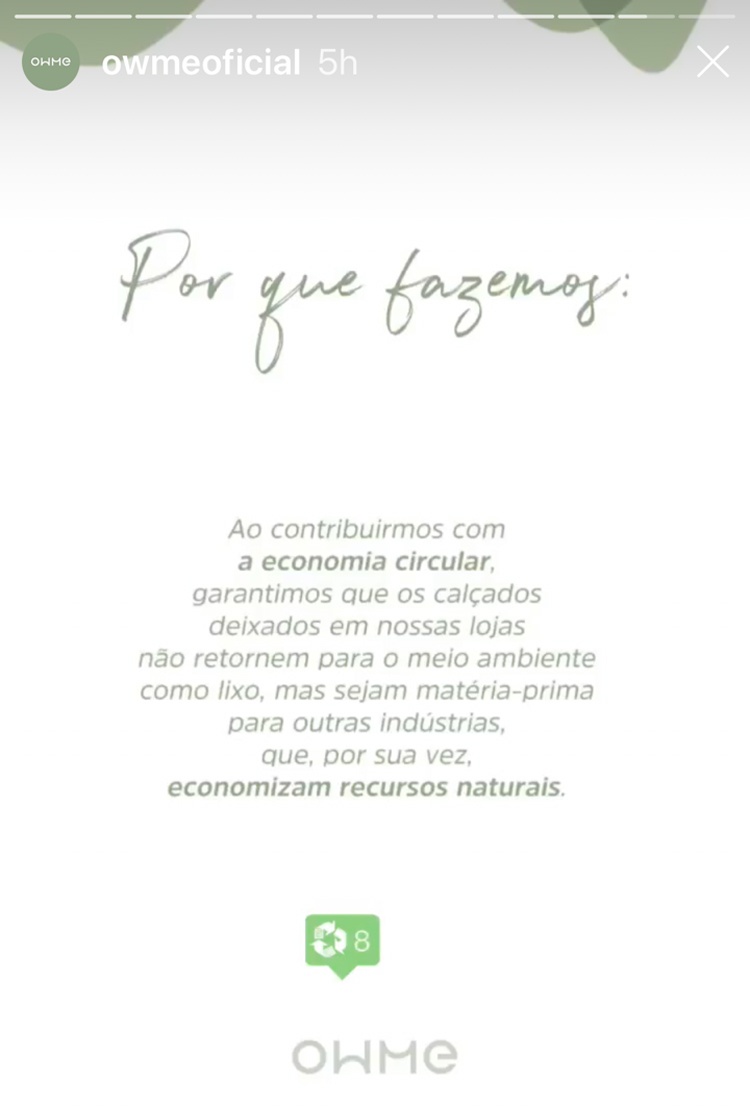Viewport: 750px width, 1109px height.
Task: Tap the sticker's pointed tail below the badge
Action: click(343, 972)
